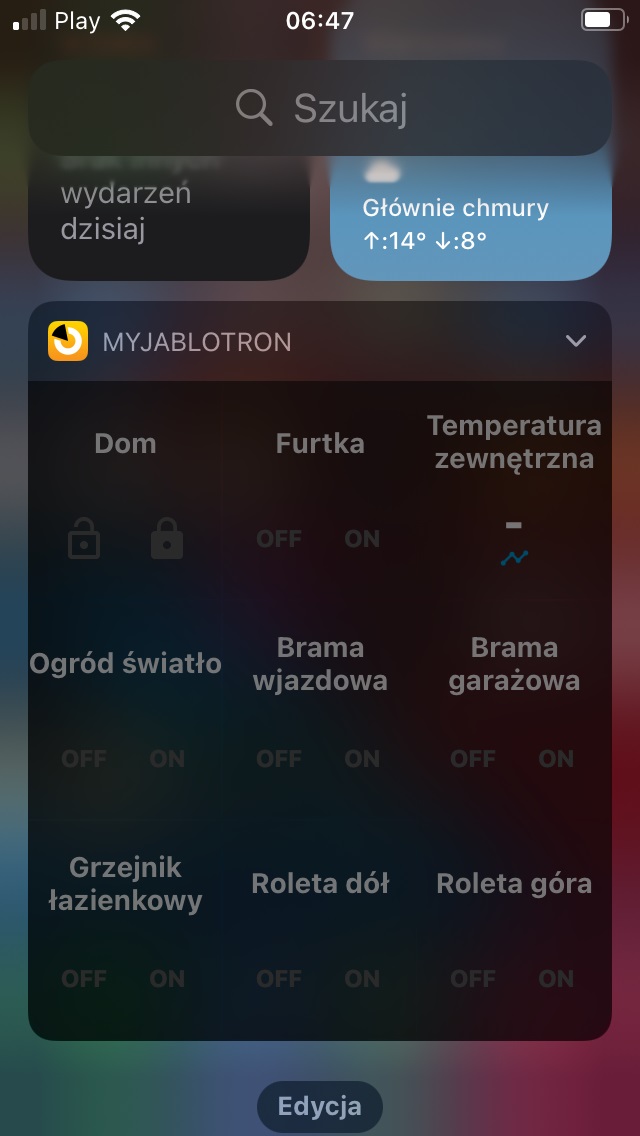Viewport: 640px width, 1136px height.
Task: Select OFF for Roleta góra
Action: 473,979
